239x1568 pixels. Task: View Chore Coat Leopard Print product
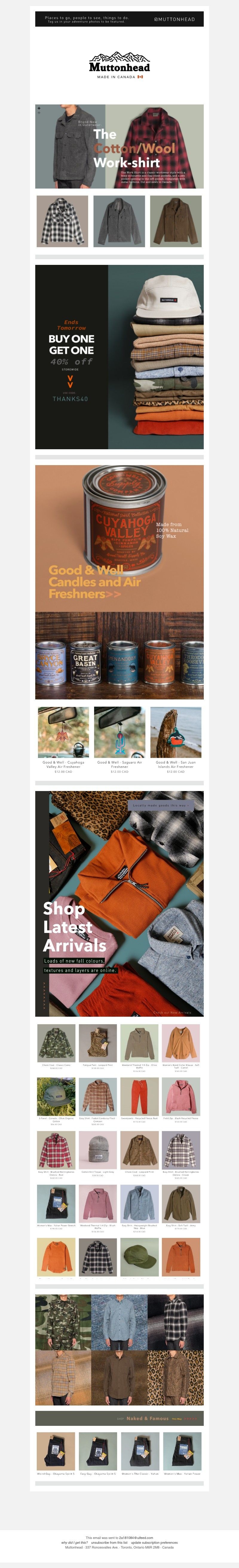[x=139, y=1150]
